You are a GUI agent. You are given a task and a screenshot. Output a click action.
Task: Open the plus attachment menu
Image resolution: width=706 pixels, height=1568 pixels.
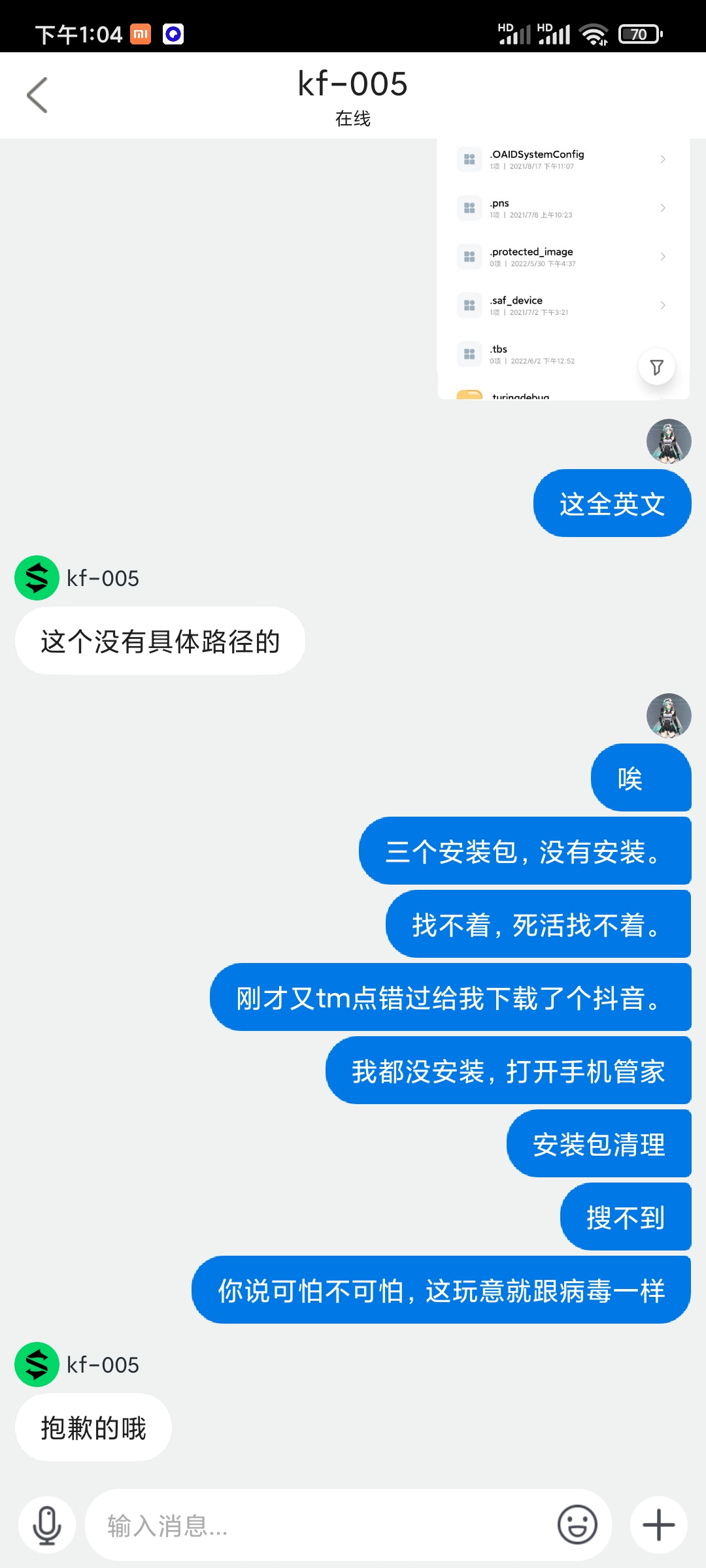(x=658, y=1525)
